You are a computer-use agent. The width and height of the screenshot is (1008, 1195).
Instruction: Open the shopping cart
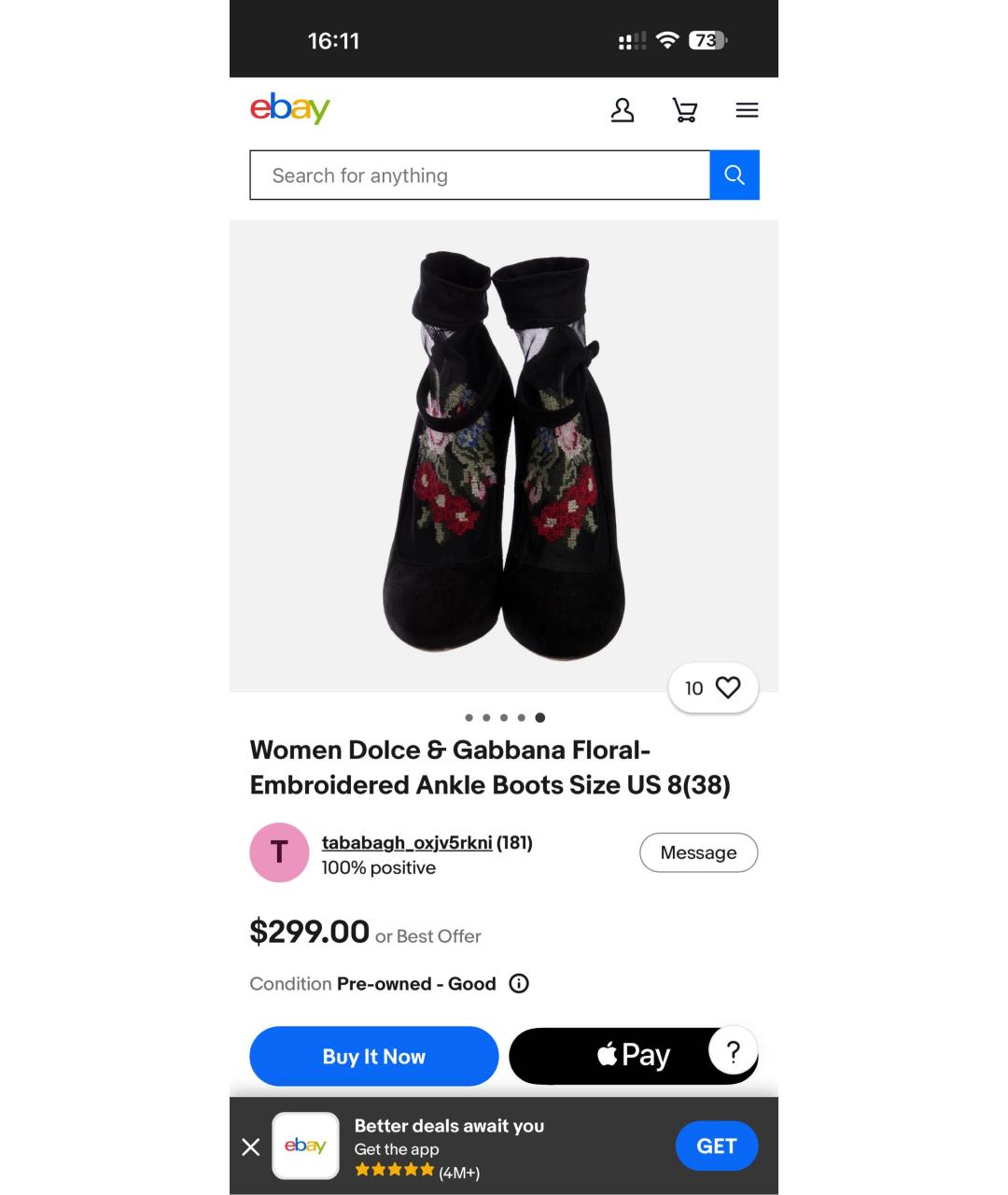685,109
